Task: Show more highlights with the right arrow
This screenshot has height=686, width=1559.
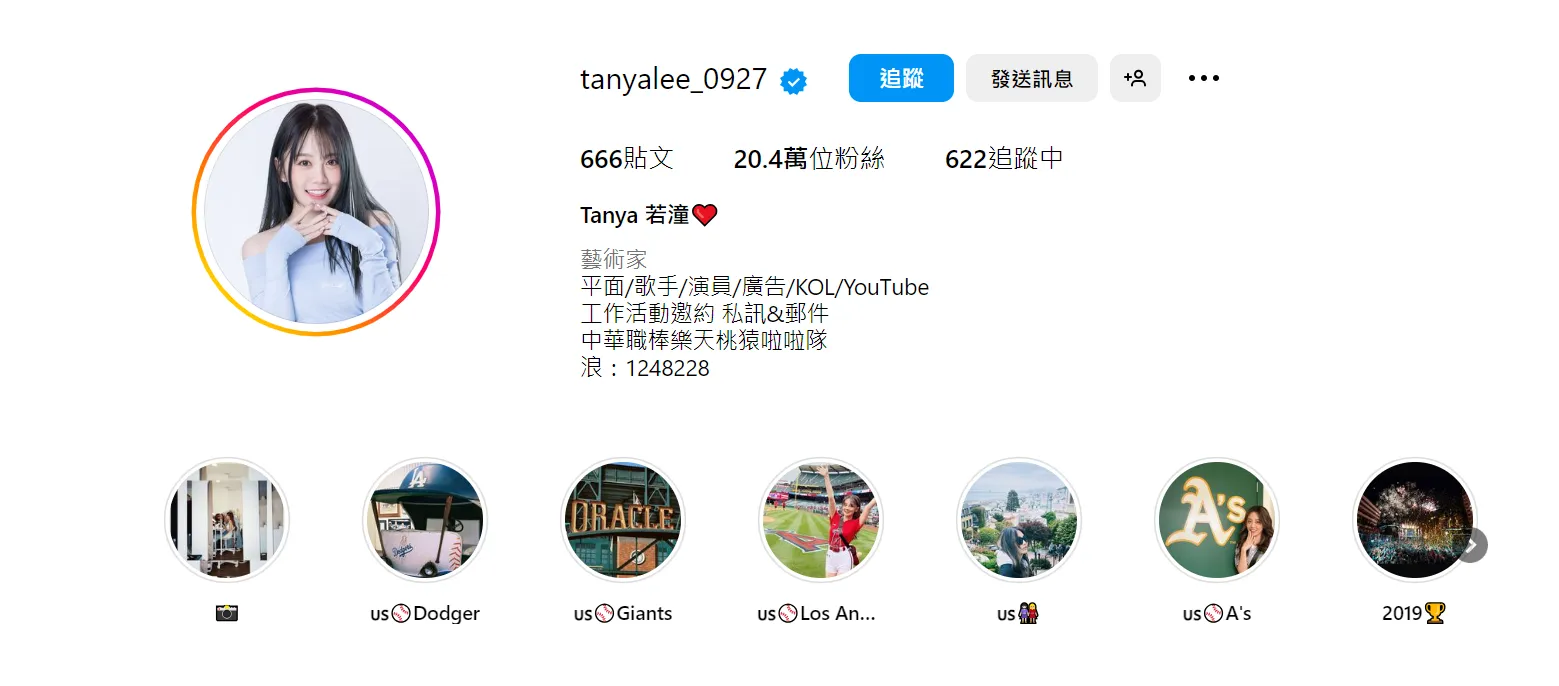Action: pyautogui.click(x=1472, y=545)
